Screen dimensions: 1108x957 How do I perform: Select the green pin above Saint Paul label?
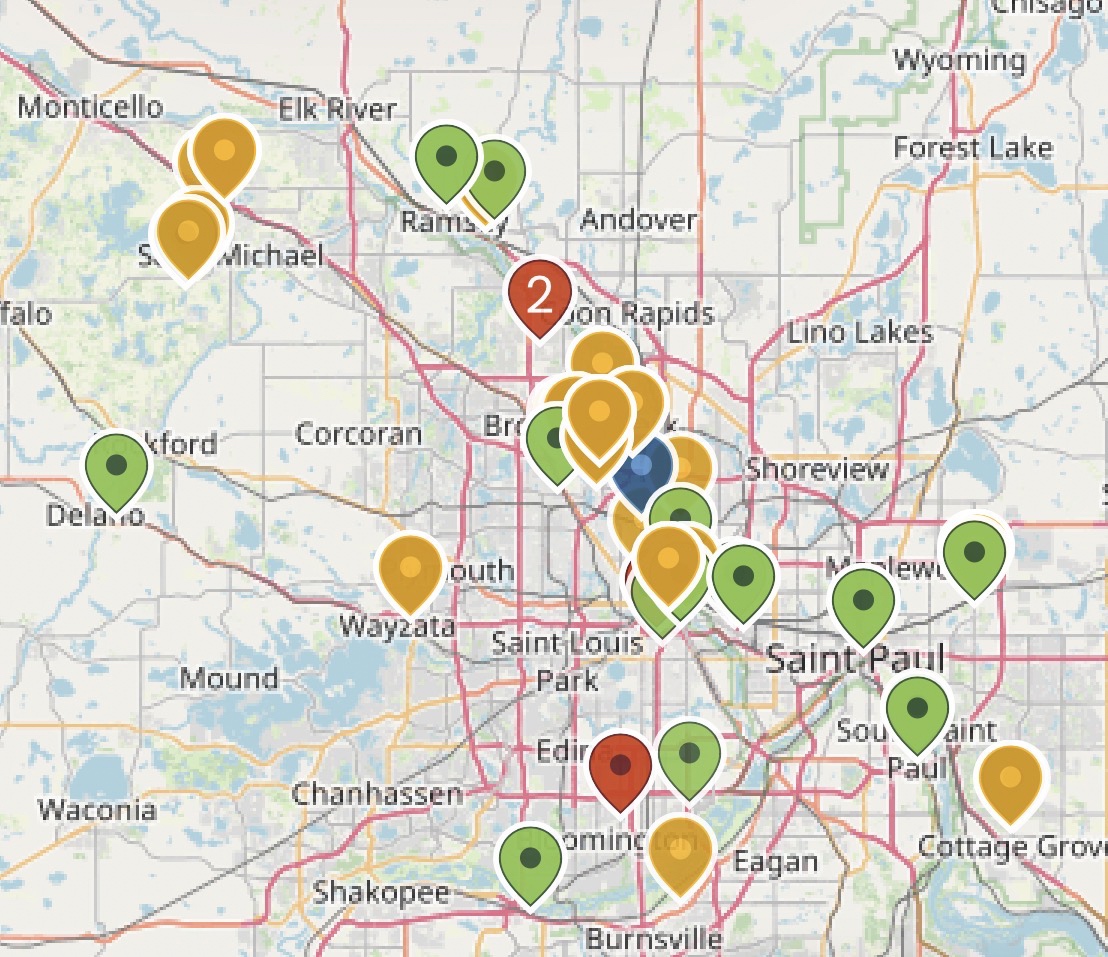863,602
